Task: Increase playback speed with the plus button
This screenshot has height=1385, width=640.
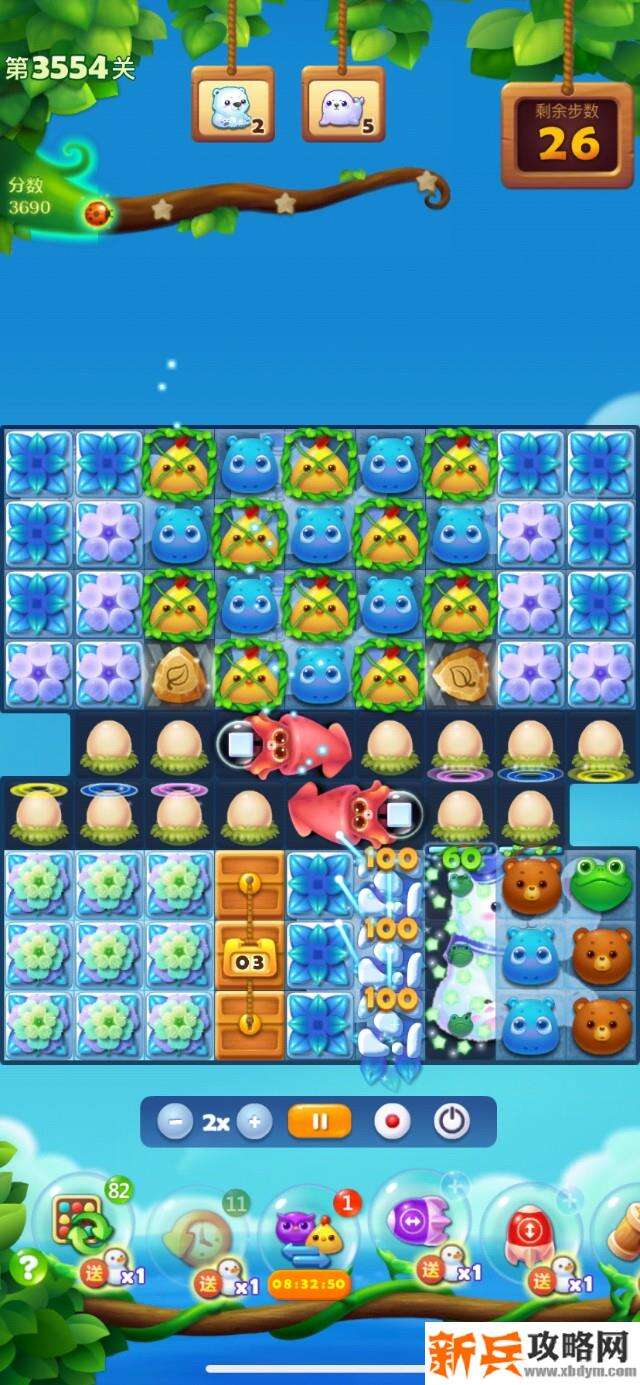Action: coord(254,1122)
